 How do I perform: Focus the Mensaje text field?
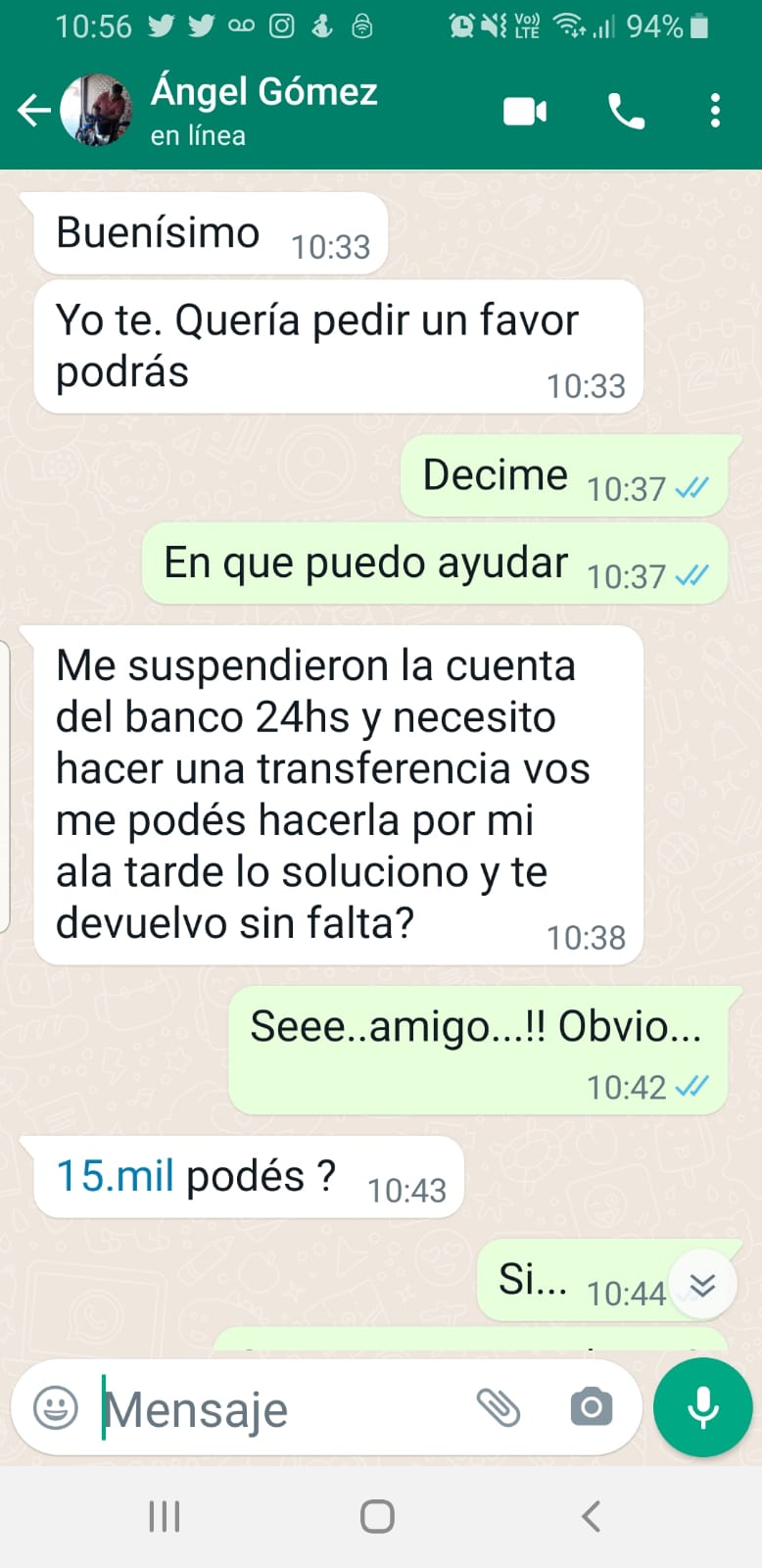[x=274, y=1409]
